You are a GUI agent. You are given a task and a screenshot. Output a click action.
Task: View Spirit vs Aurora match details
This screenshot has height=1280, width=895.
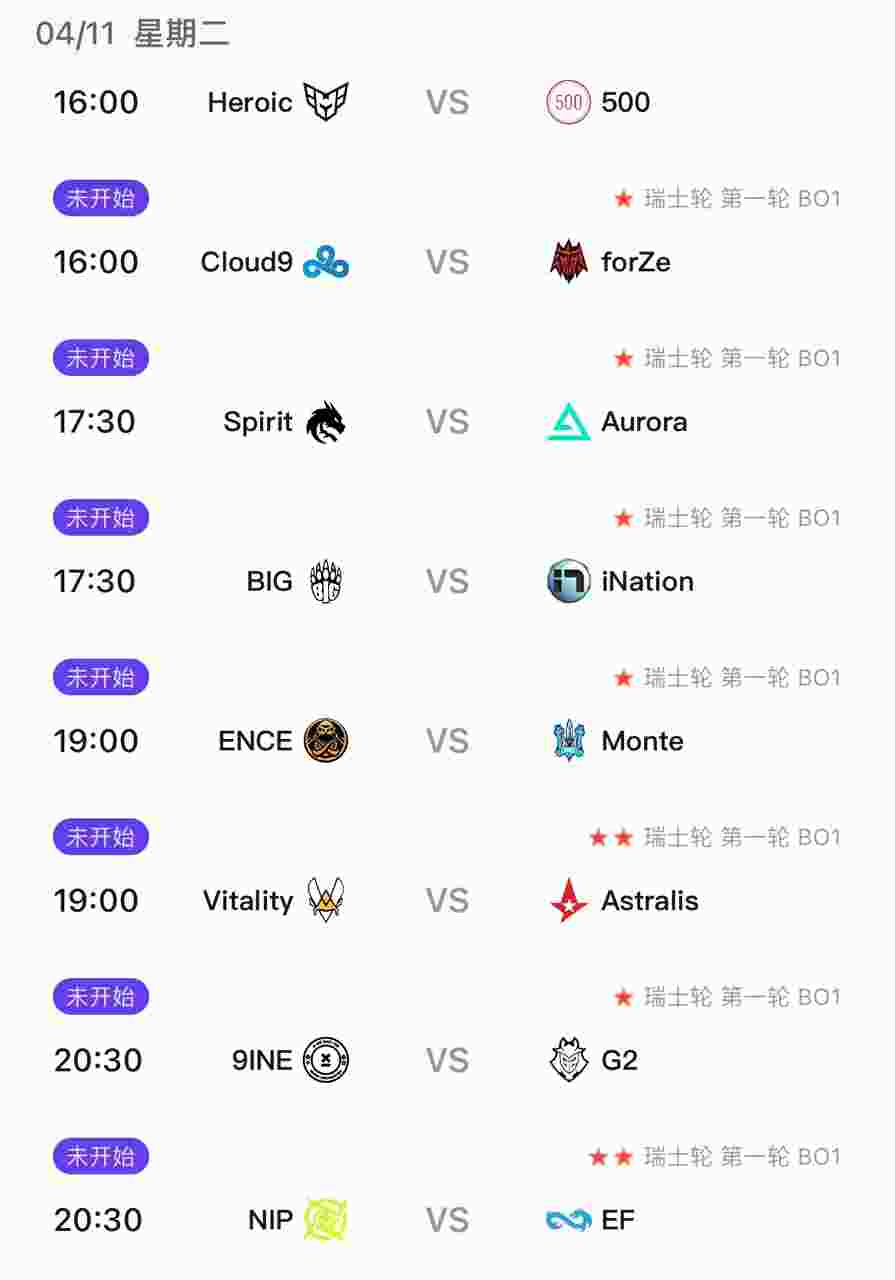(447, 422)
